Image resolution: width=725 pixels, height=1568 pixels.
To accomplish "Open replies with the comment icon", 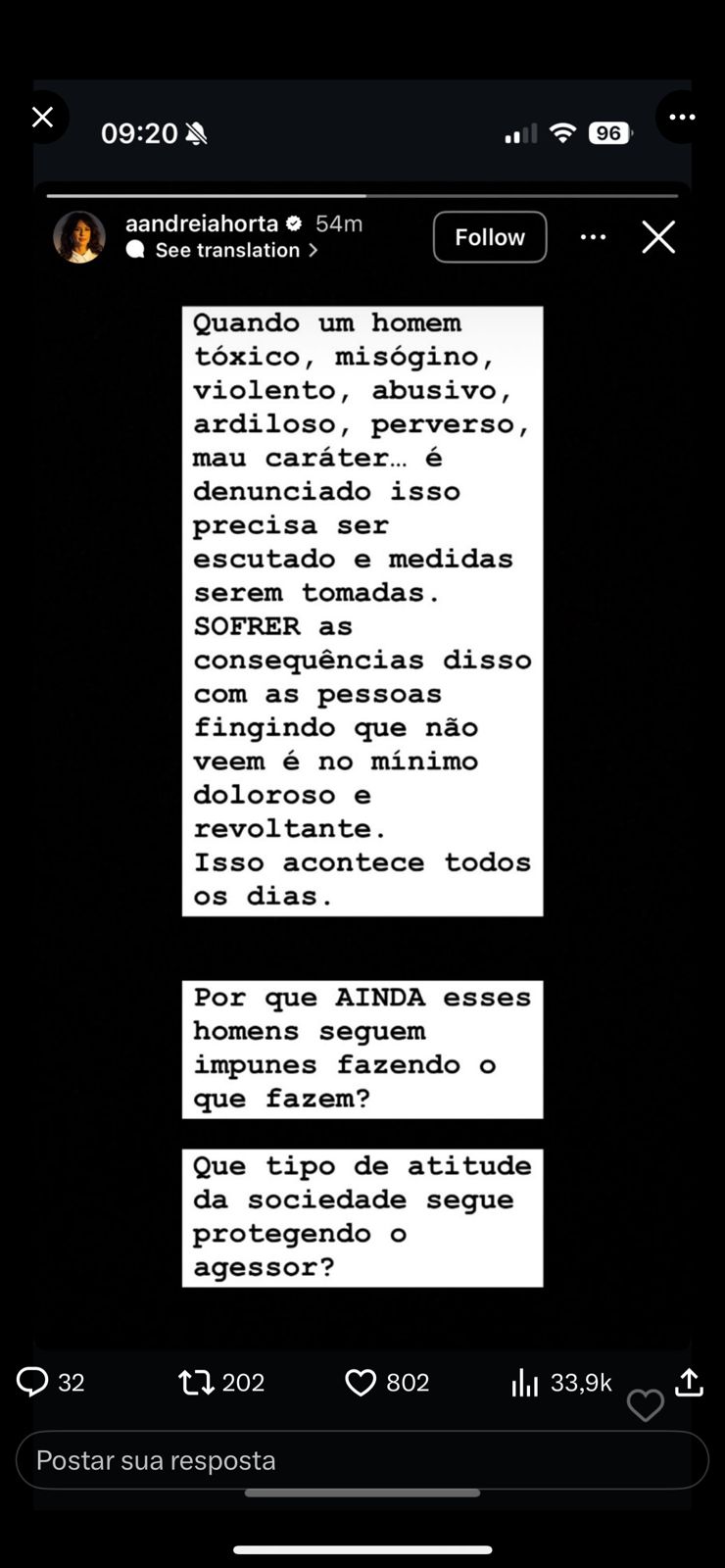I will click(32, 1382).
